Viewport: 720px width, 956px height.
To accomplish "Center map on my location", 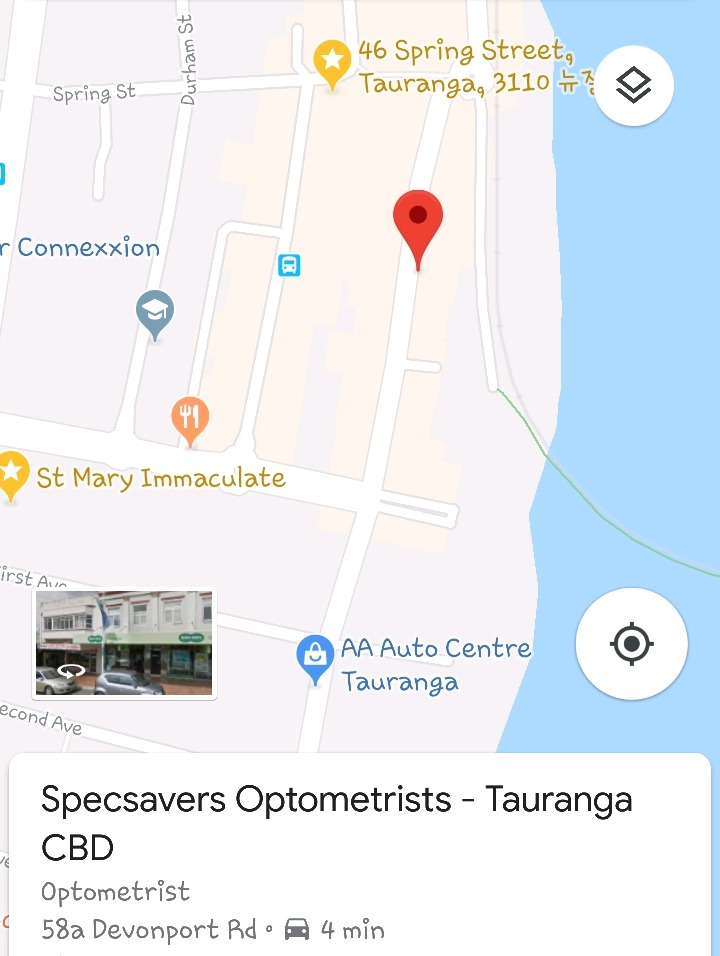I will tap(631, 643).
